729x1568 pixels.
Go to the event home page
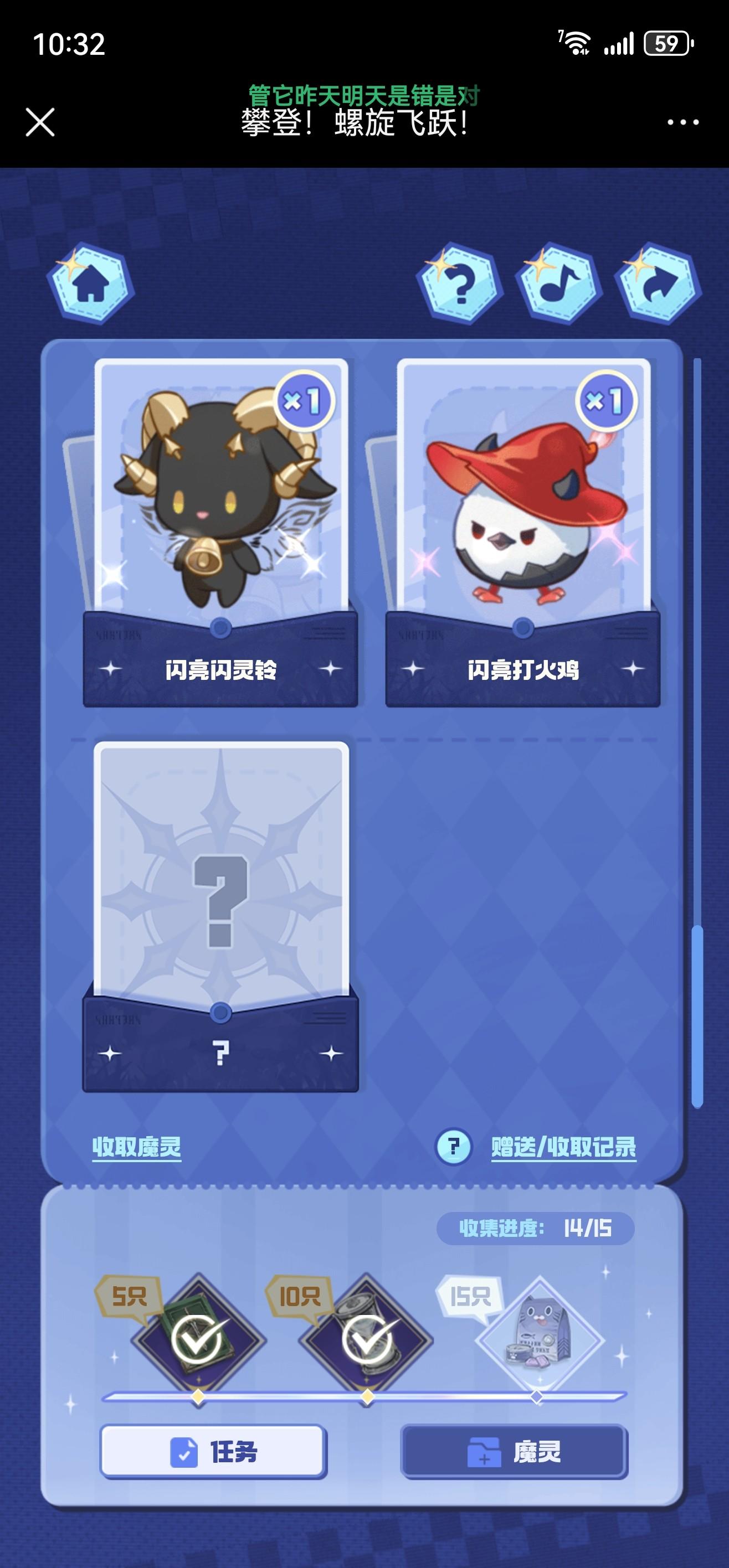(91, 283)
